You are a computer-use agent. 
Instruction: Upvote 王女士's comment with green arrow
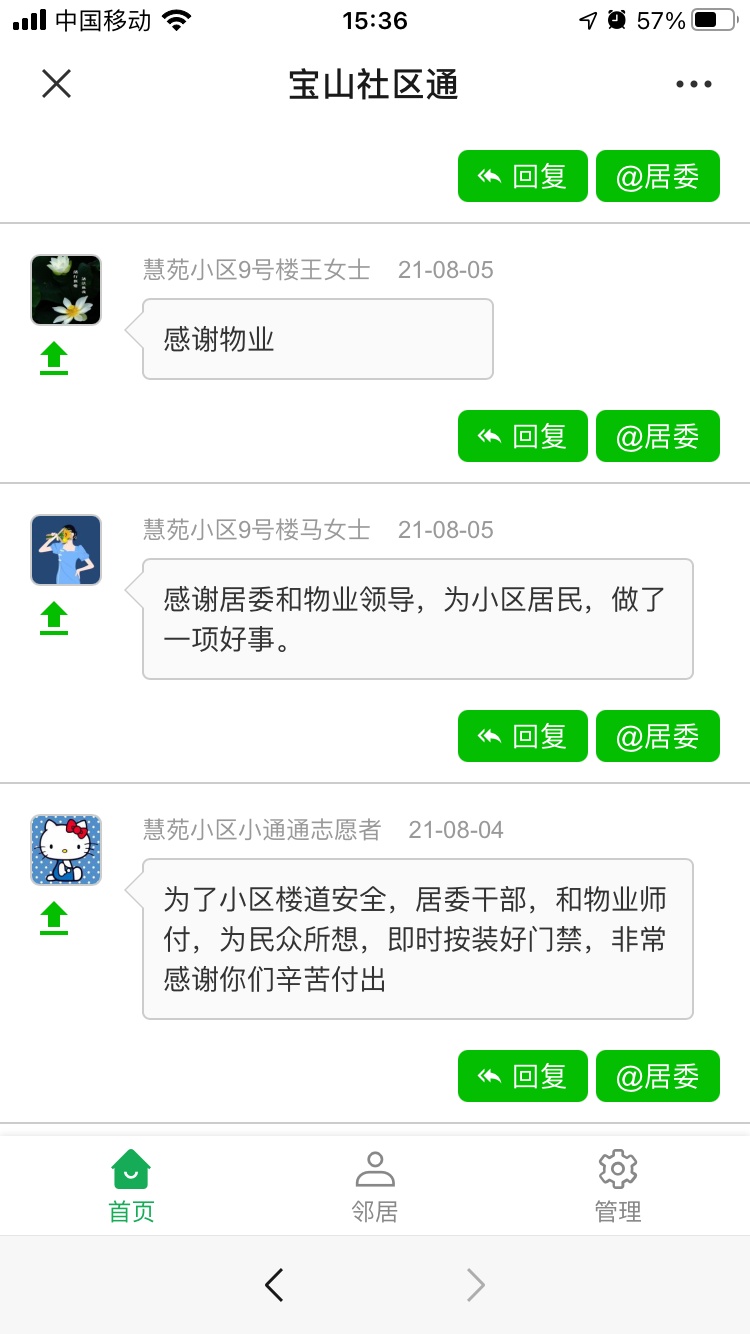click(54, 358)
